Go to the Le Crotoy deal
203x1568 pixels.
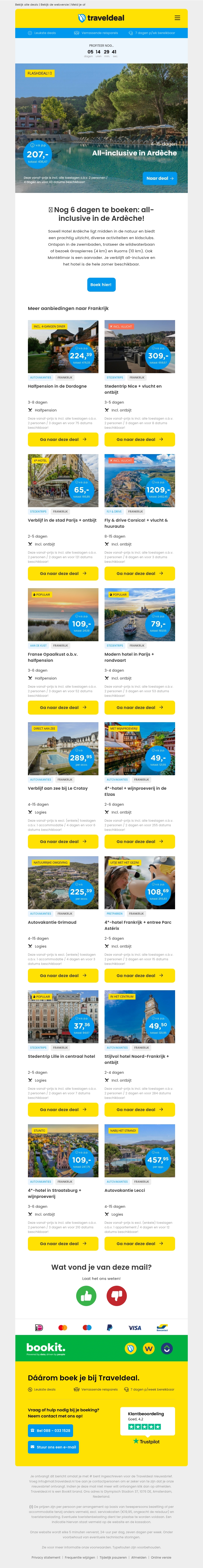pos(63,841)
